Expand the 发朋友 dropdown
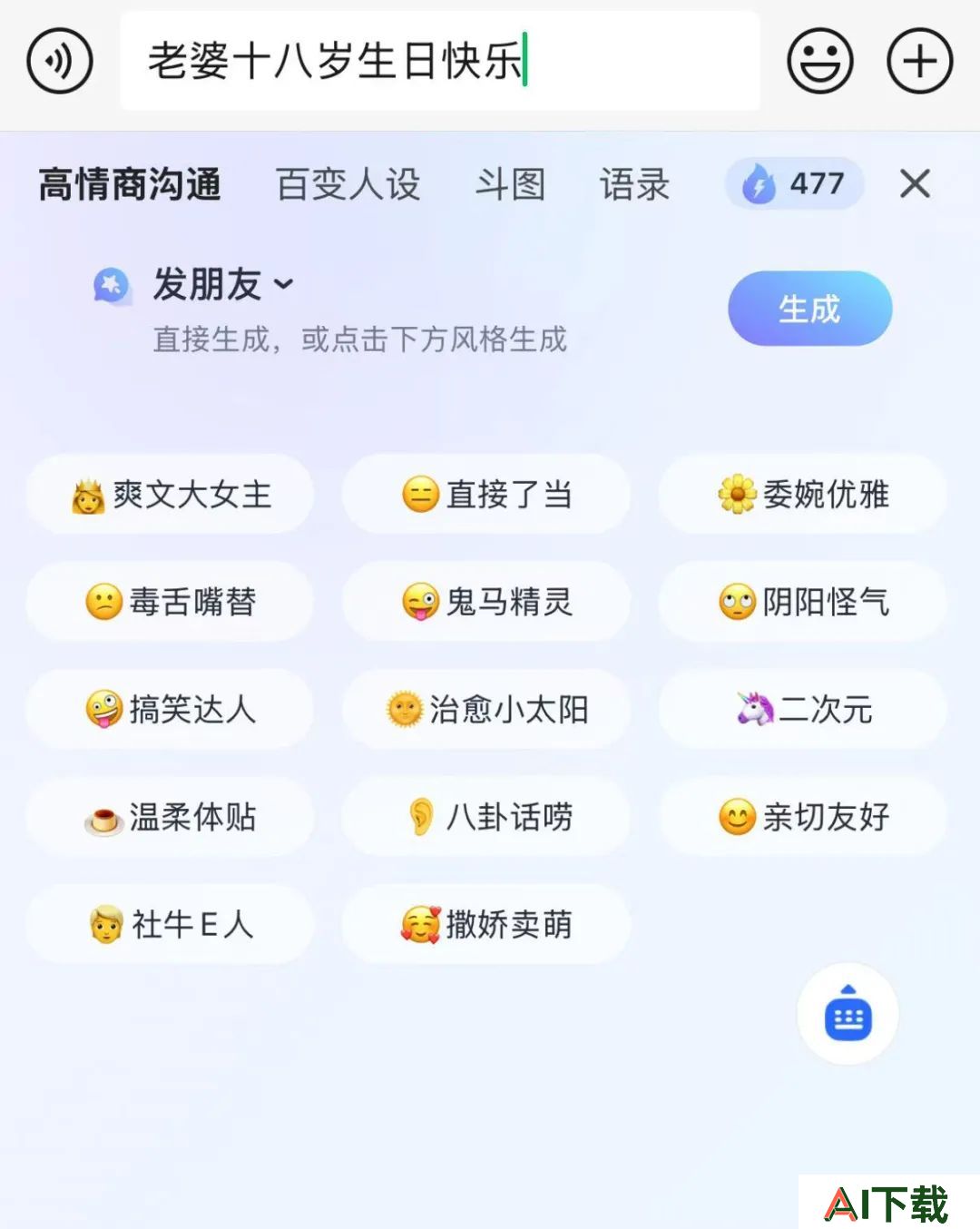The width and height of the screenshot is (980, 1229). click(222, 284)
